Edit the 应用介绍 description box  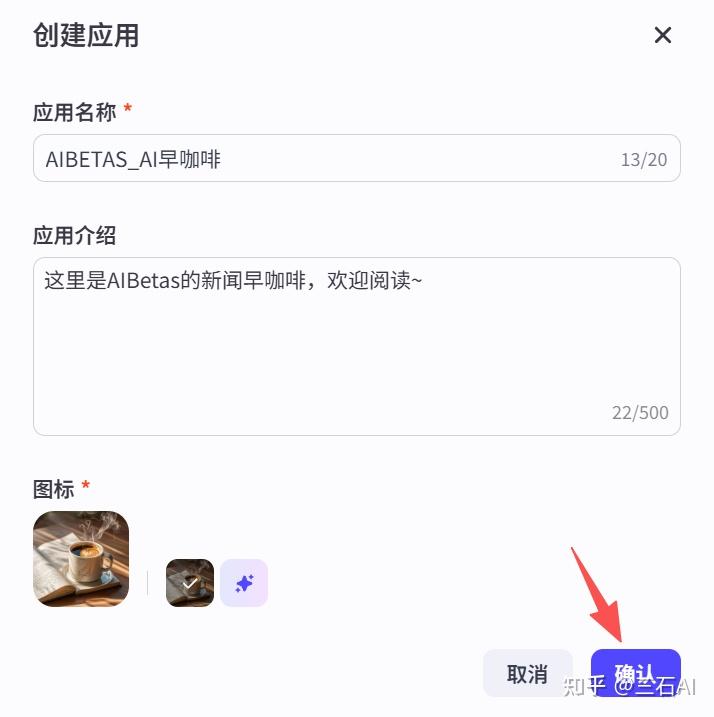point(356,345)
